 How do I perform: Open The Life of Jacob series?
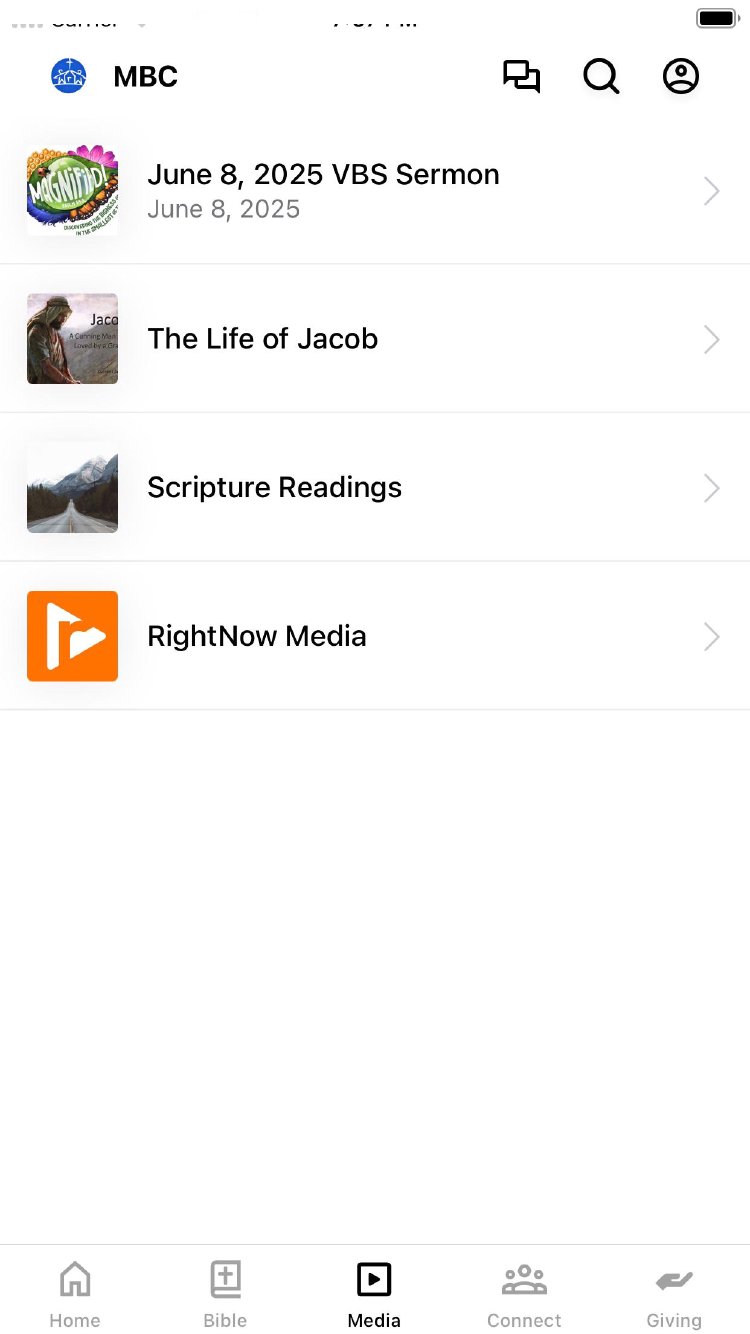coord(375,339)
